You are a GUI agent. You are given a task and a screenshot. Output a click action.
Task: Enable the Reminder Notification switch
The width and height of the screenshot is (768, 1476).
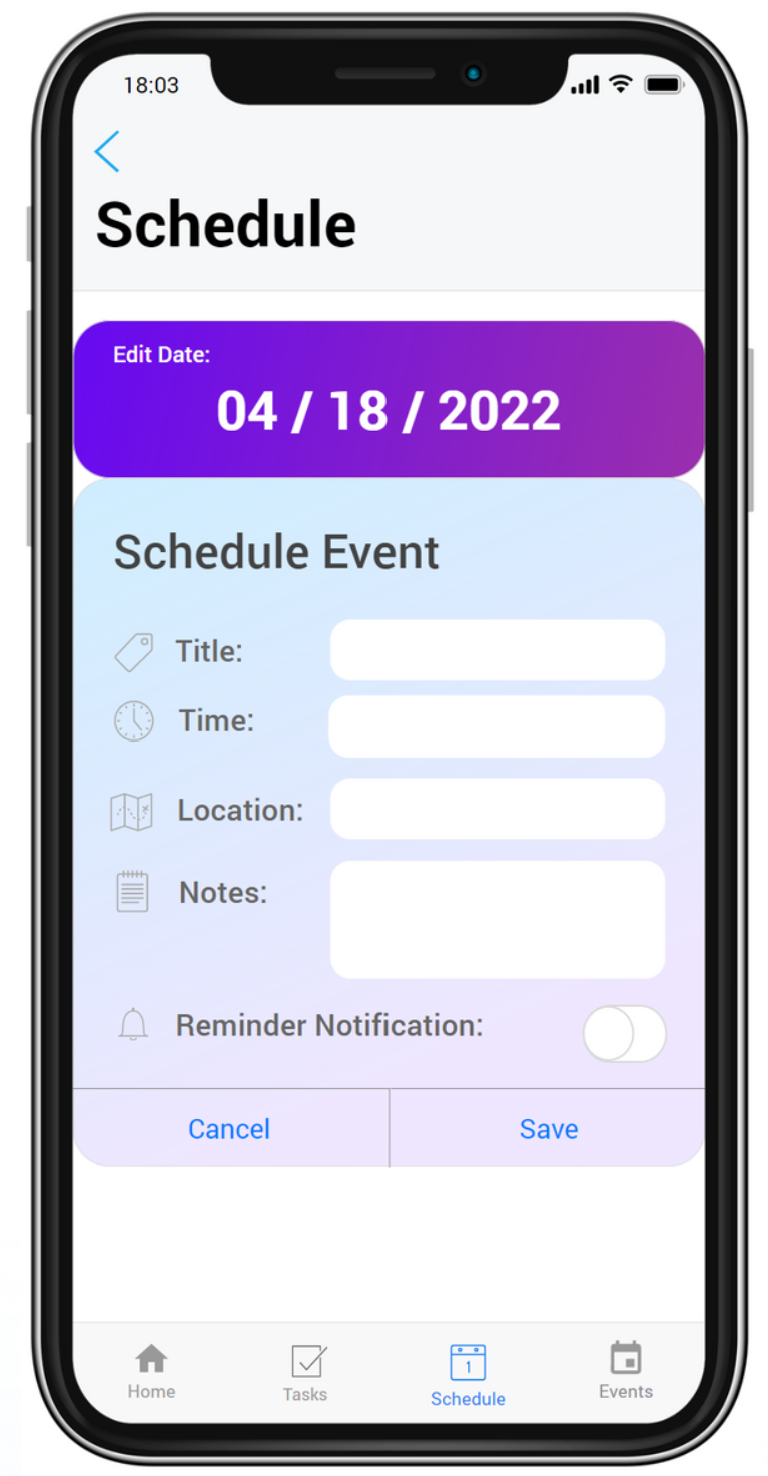625,1034
